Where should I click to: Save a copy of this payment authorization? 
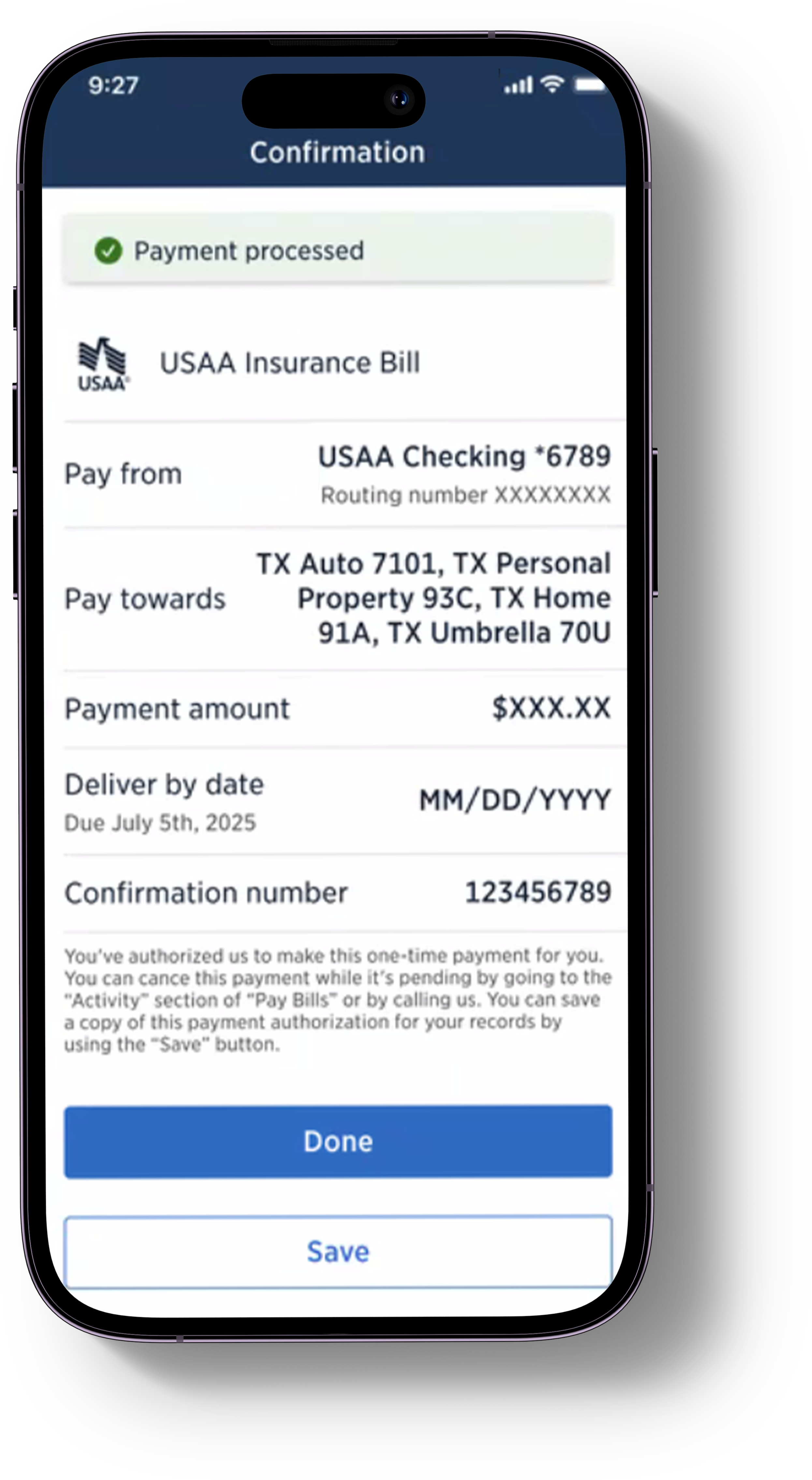click(x=338, y=1251)
